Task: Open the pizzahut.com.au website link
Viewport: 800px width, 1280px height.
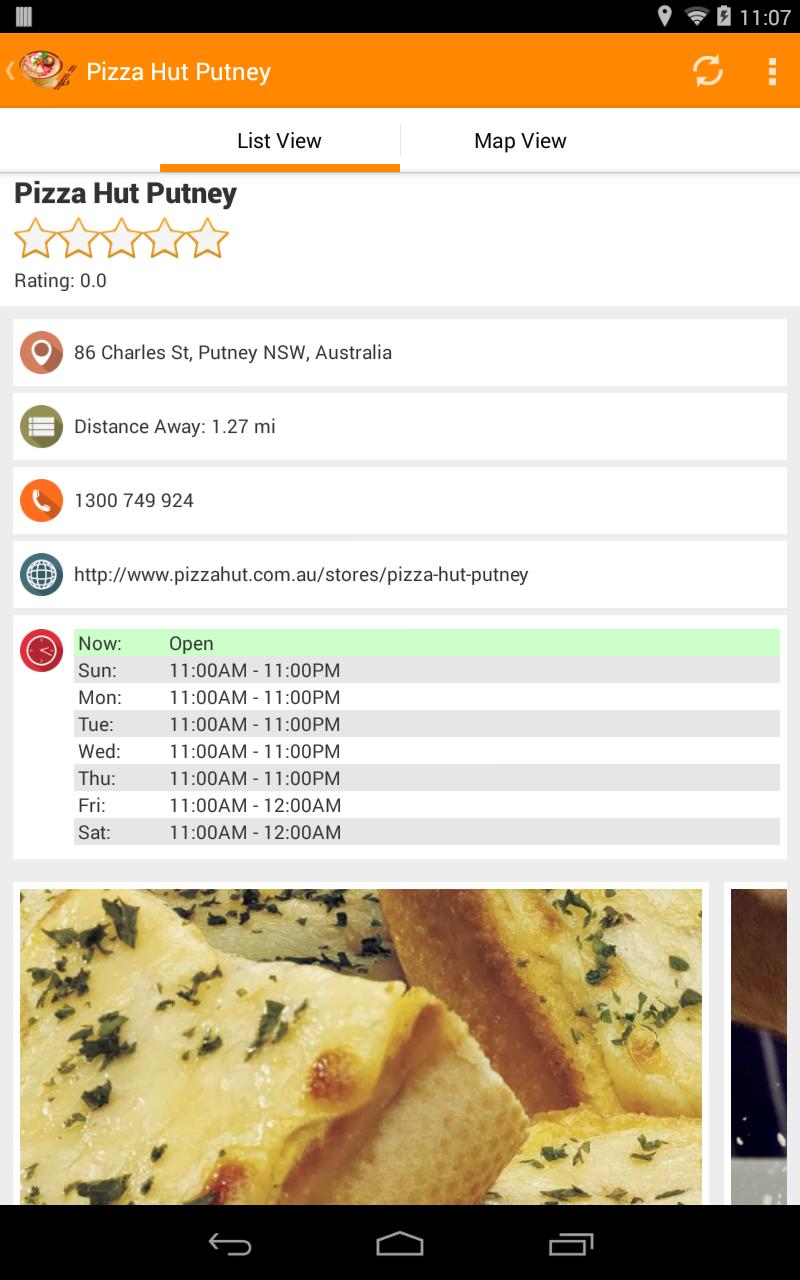Action: 400,575
